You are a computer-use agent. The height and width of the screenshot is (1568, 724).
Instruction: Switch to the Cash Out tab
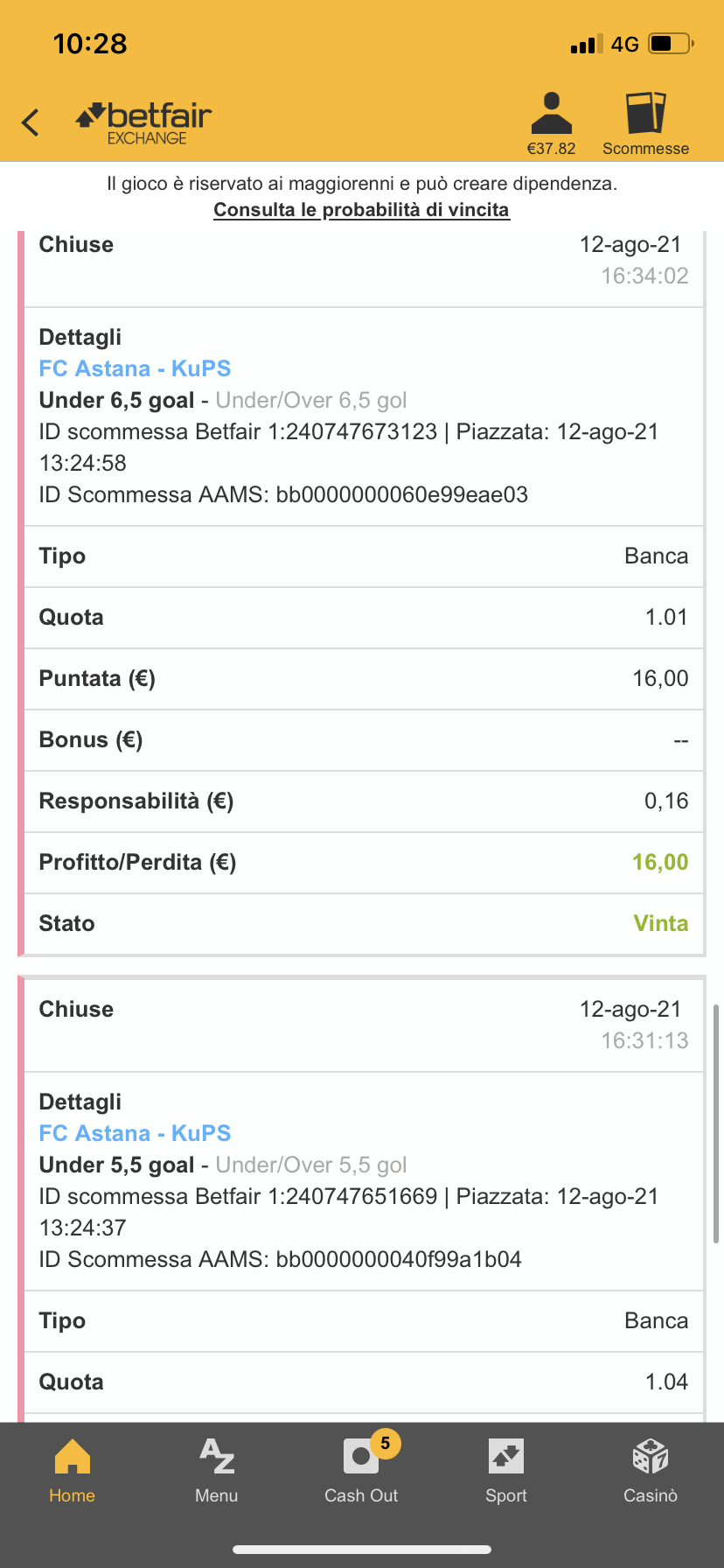point(361,1471)
